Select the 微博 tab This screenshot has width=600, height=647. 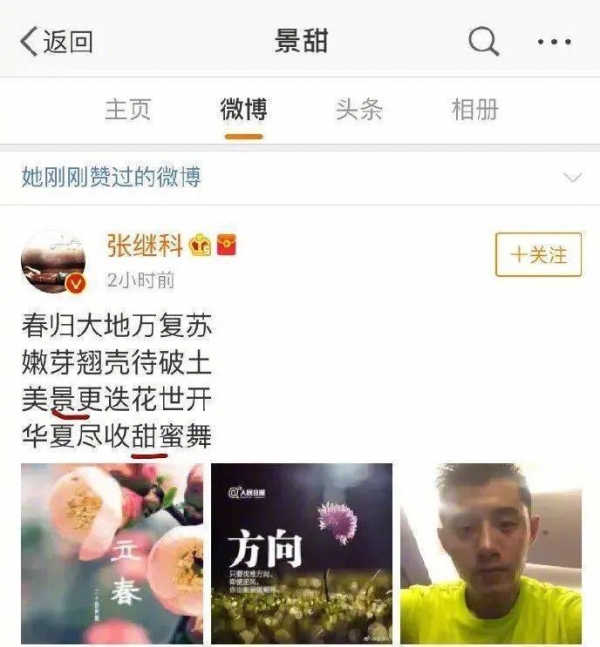pos(244,110)
